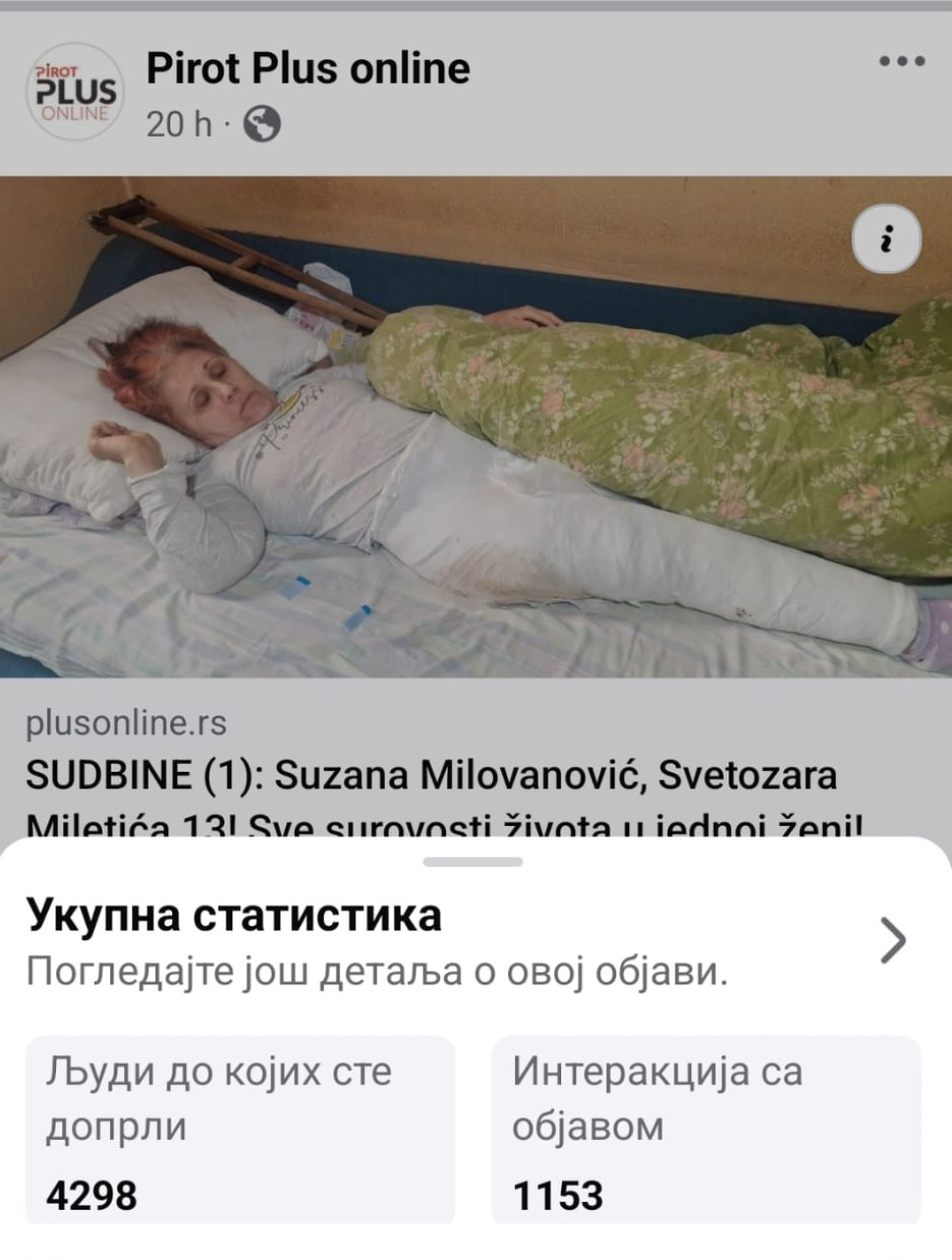The width and height of the screenshot is (952, 1260).
Task: Open the SUDBINE (1) article headline link
Action: tap(431, 776)
